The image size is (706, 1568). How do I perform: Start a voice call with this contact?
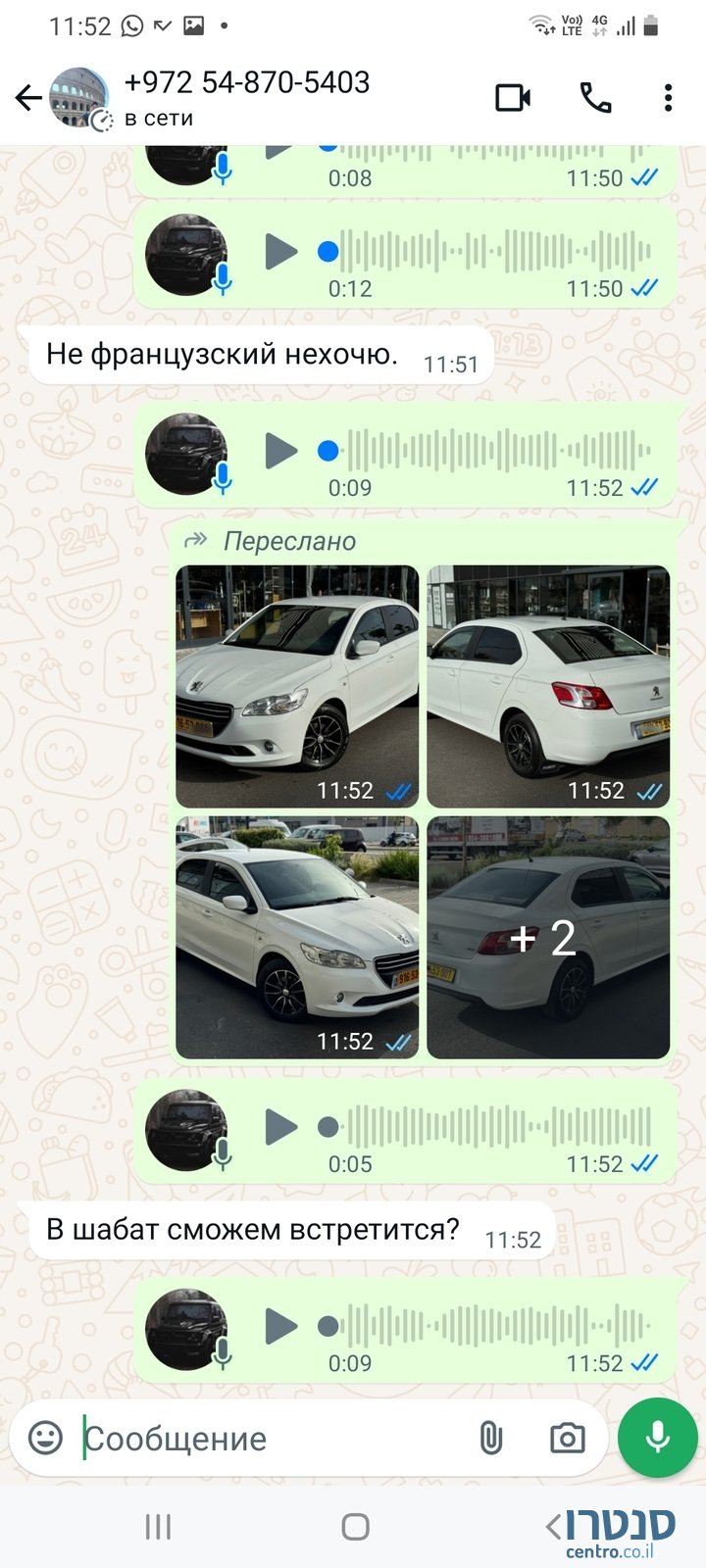click(x=595, y=98)
